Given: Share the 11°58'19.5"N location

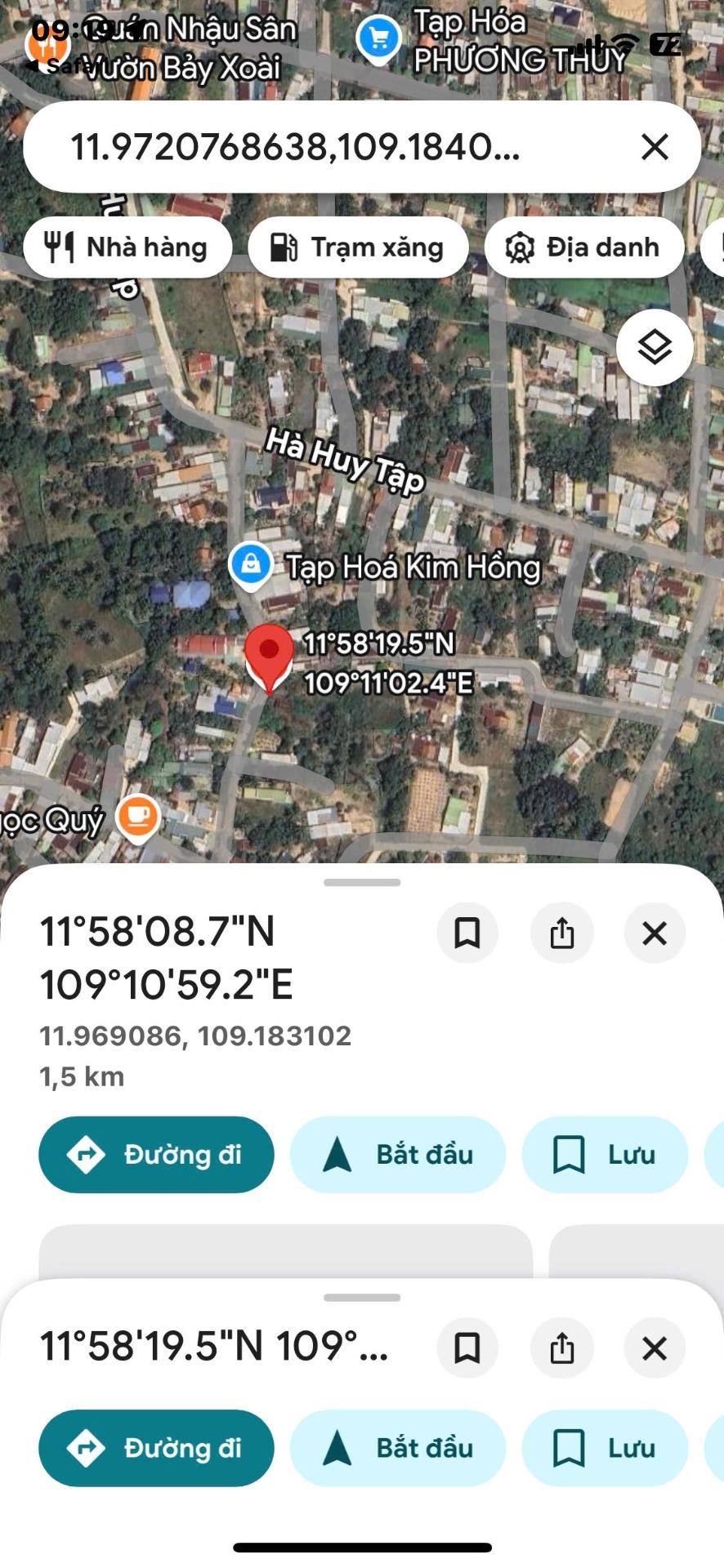Looking at the screenshot, I should point(561,1348).
